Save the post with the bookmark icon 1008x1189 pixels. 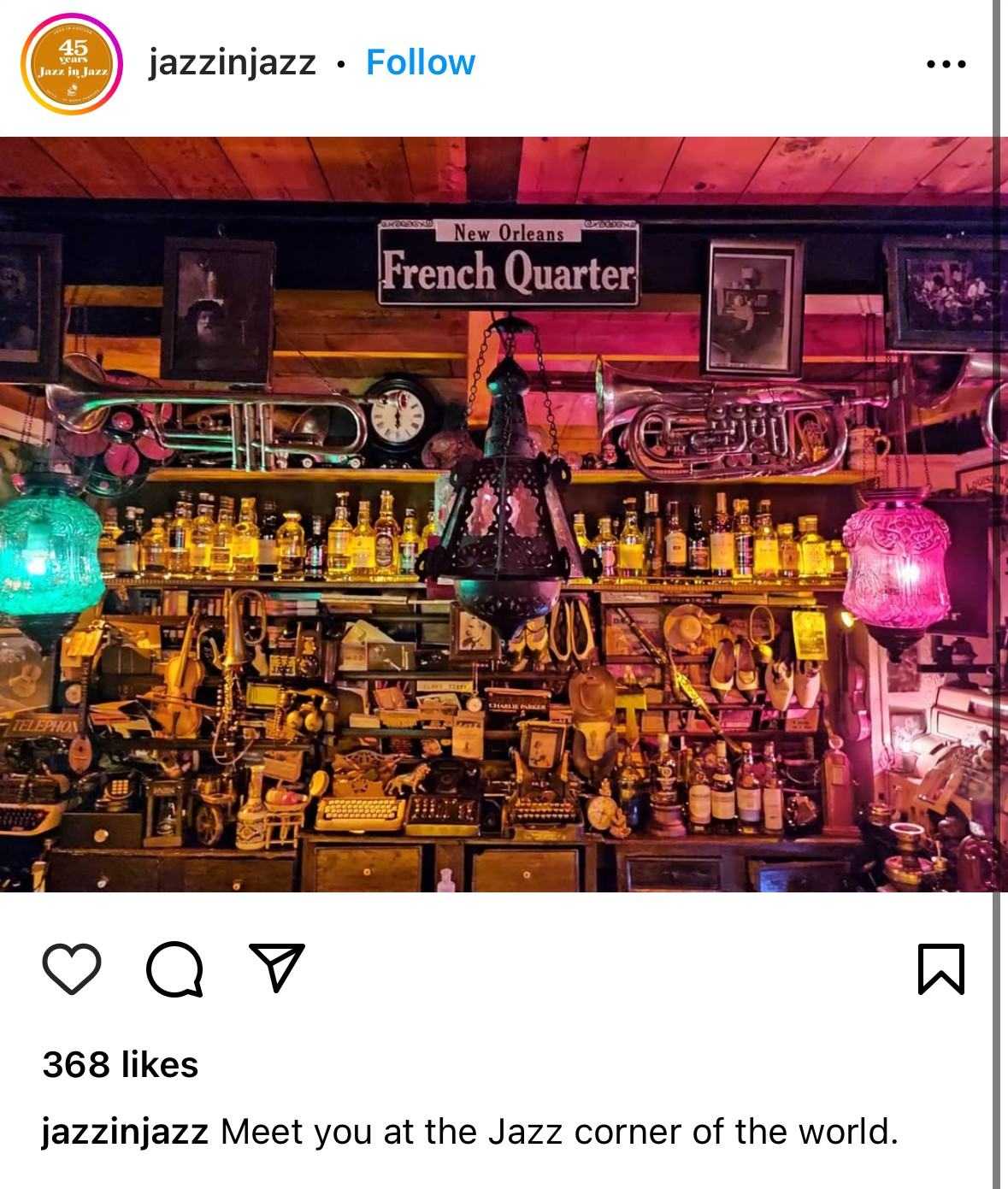click(940, 969)
